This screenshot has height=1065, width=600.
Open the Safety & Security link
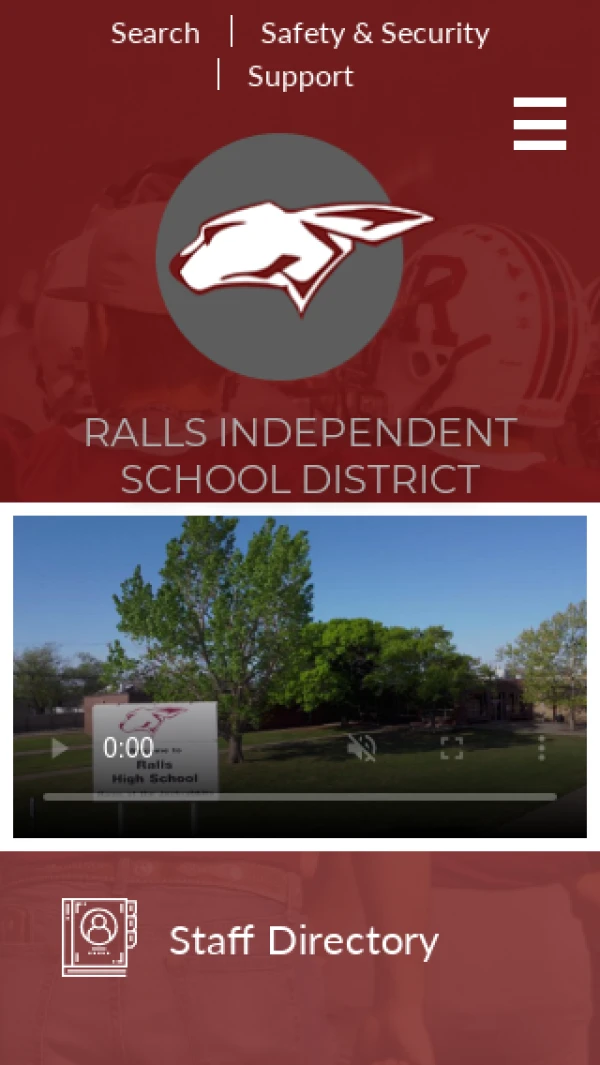(x=374, y=33)
